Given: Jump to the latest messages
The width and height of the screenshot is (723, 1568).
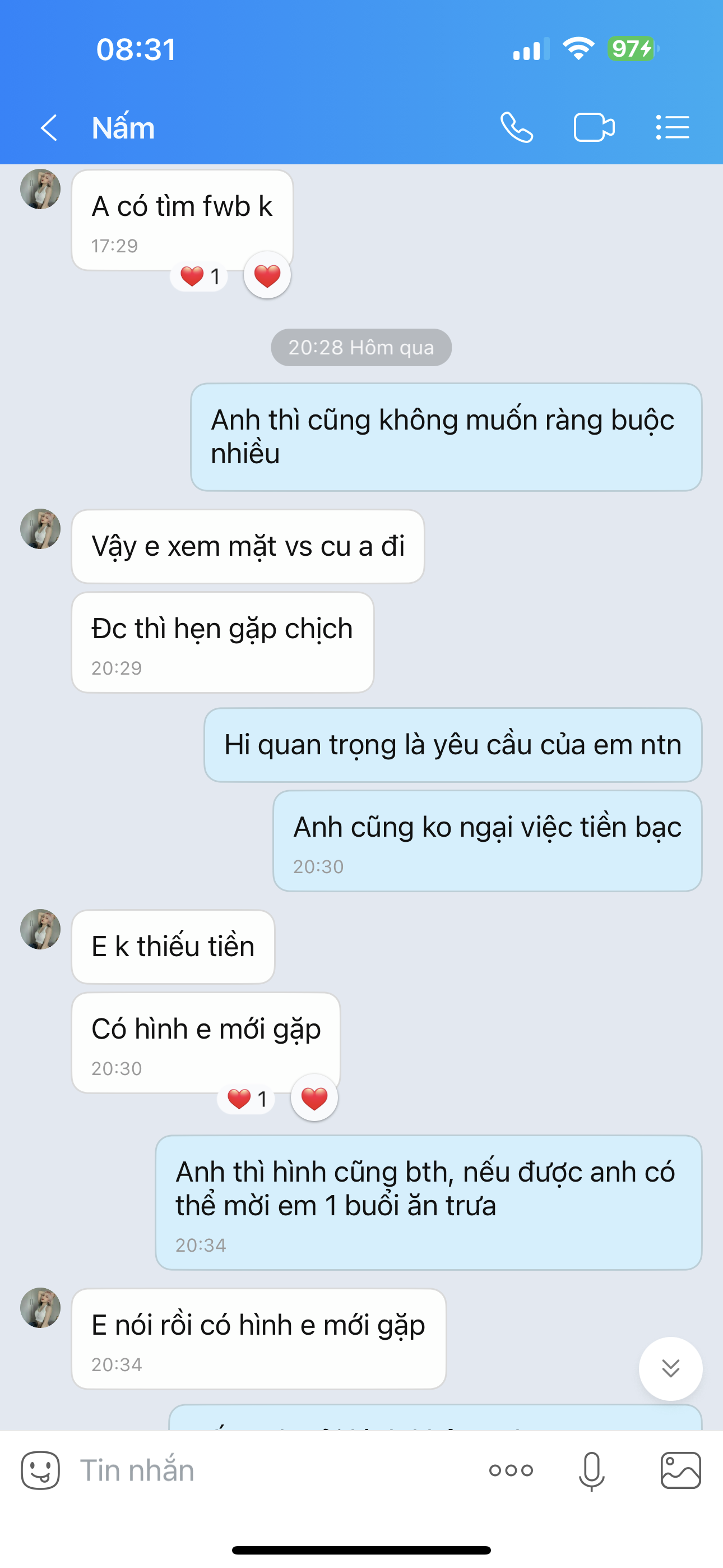Looking at the screenshot, I should click(x=670, y=1368).
